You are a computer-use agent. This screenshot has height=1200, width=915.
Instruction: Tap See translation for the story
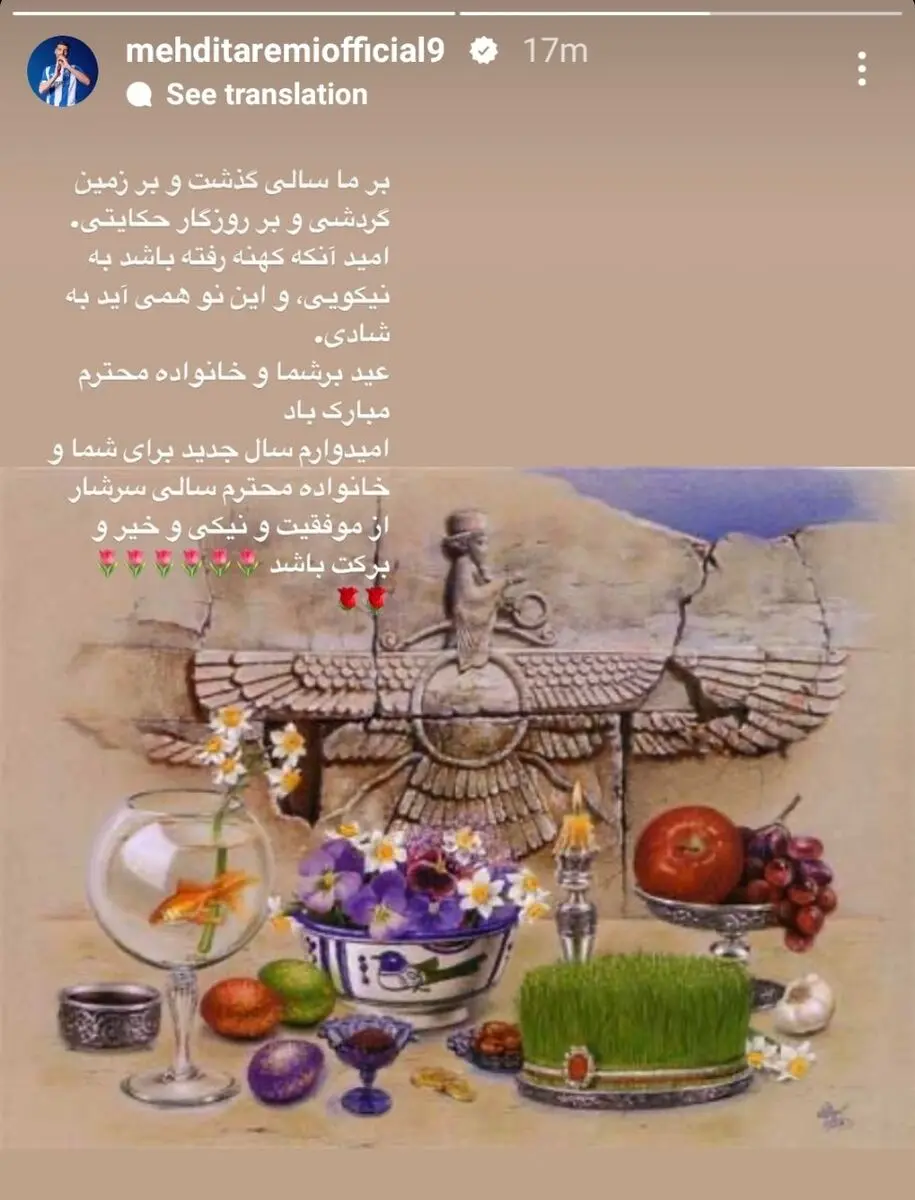click(x=266, y=95)
